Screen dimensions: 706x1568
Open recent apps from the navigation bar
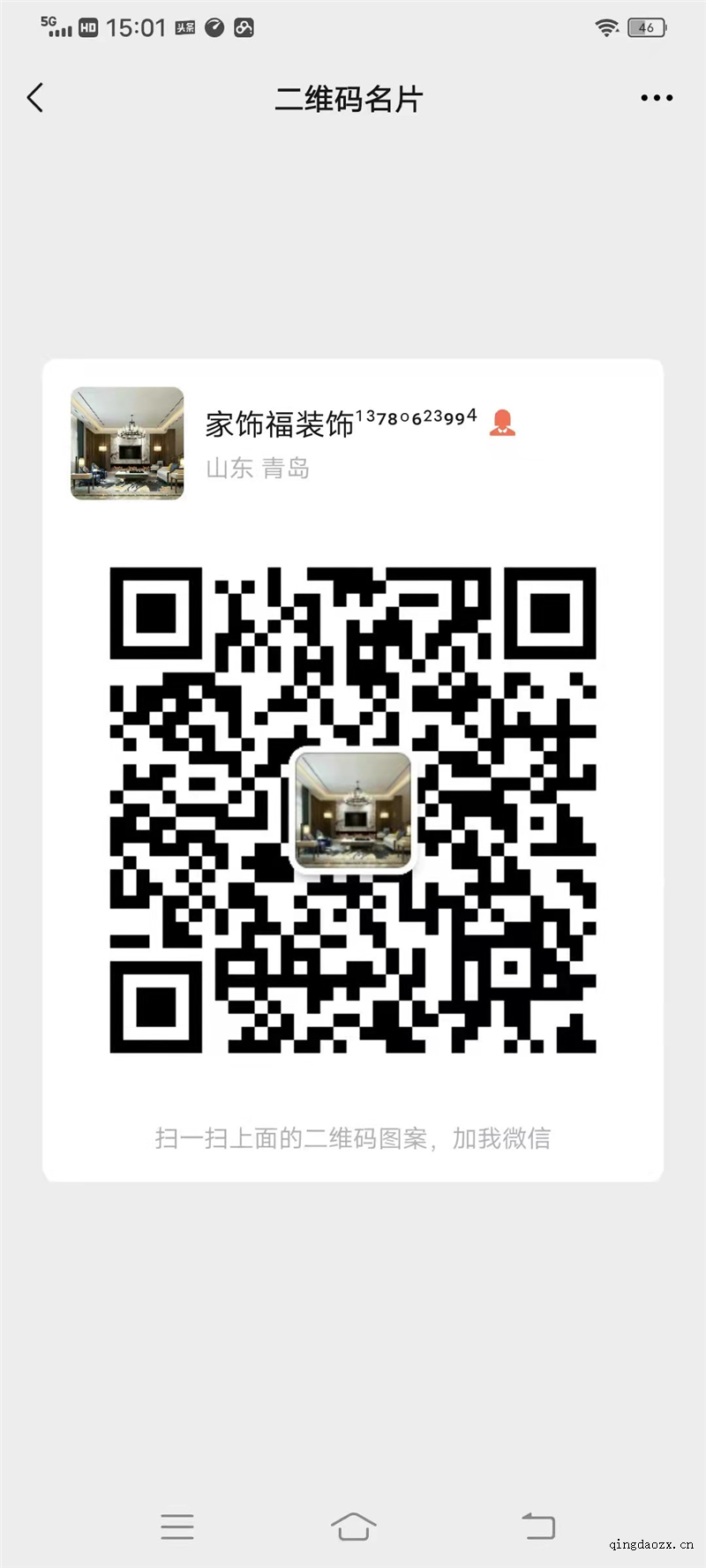click(177, 1527)
